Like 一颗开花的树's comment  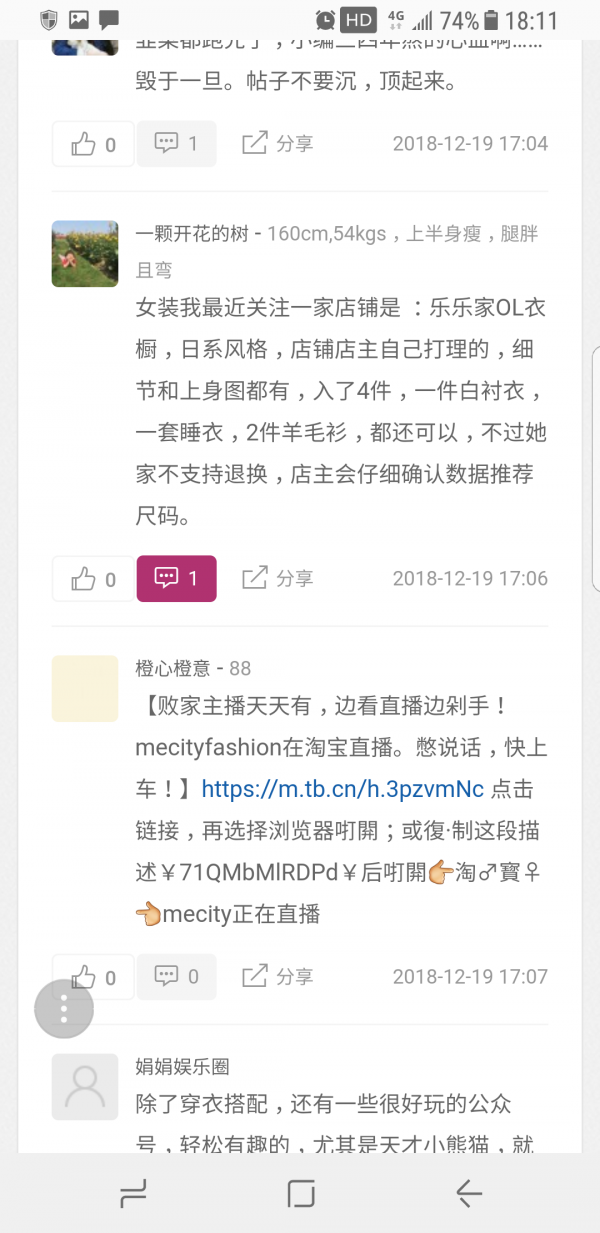coord(93,579)
